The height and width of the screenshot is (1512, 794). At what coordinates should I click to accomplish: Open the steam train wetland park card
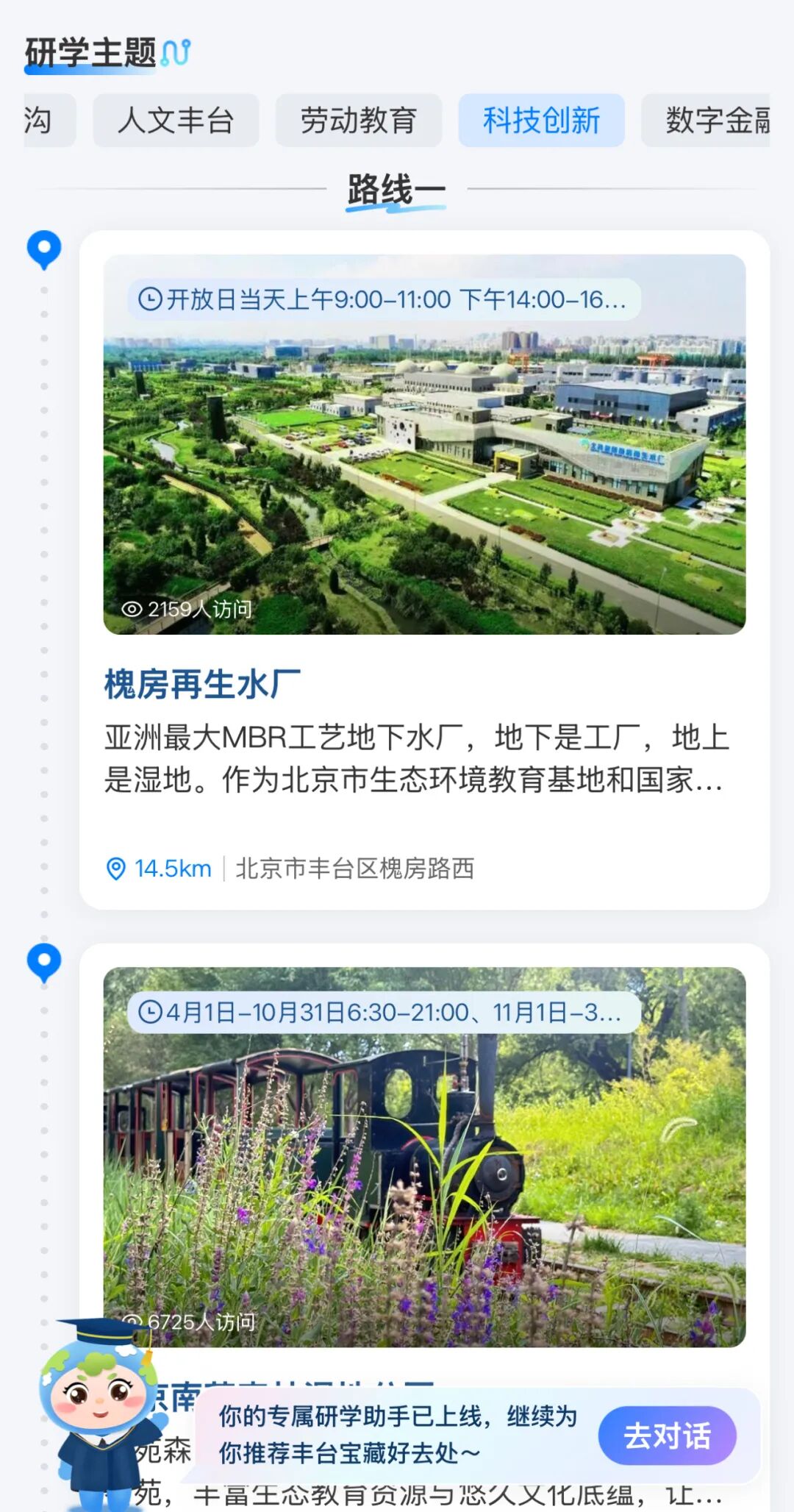pyautogui.click(x=424, y=1156)
